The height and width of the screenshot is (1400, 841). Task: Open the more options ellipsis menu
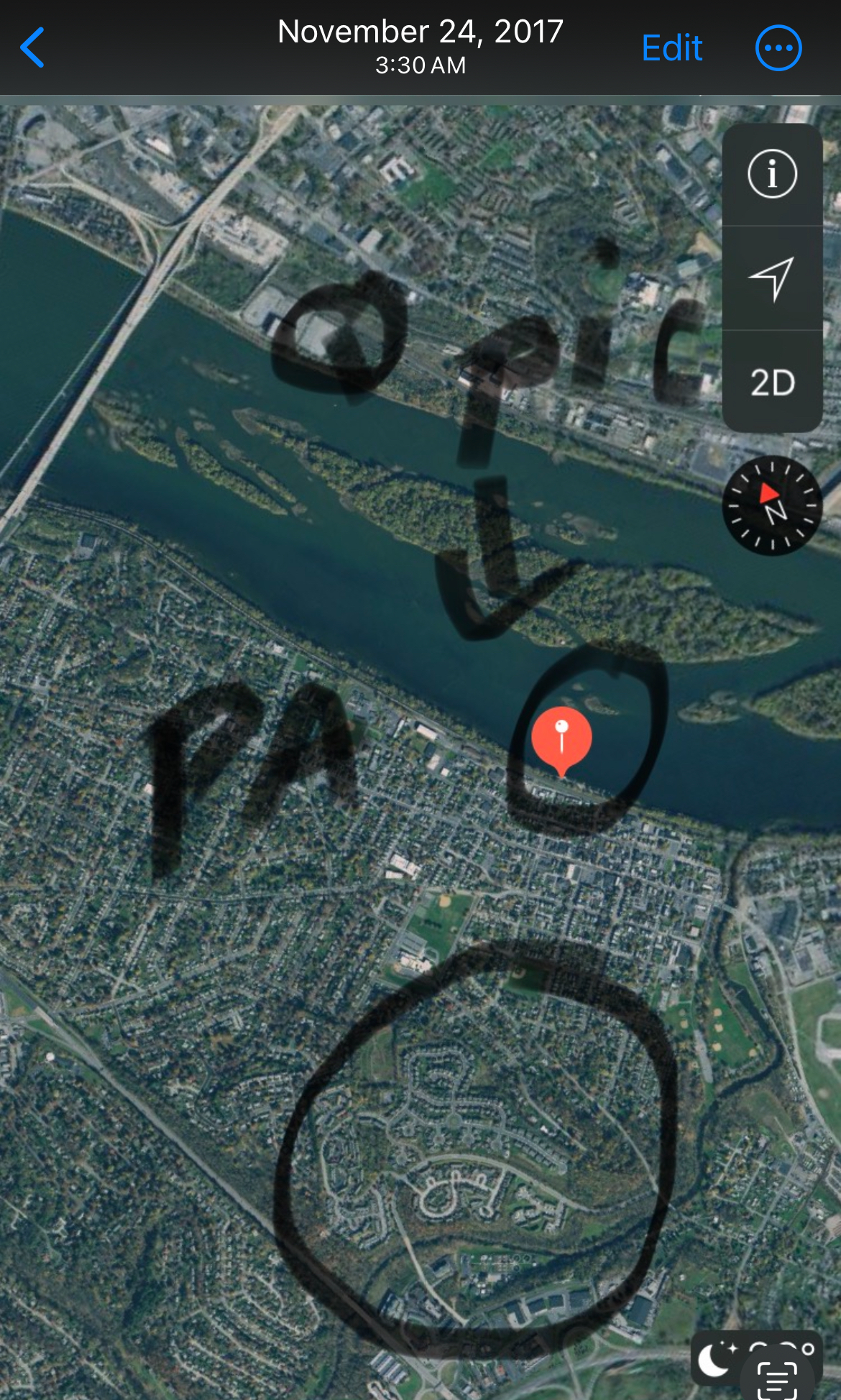pyautogui.click(x=778, y=48)
